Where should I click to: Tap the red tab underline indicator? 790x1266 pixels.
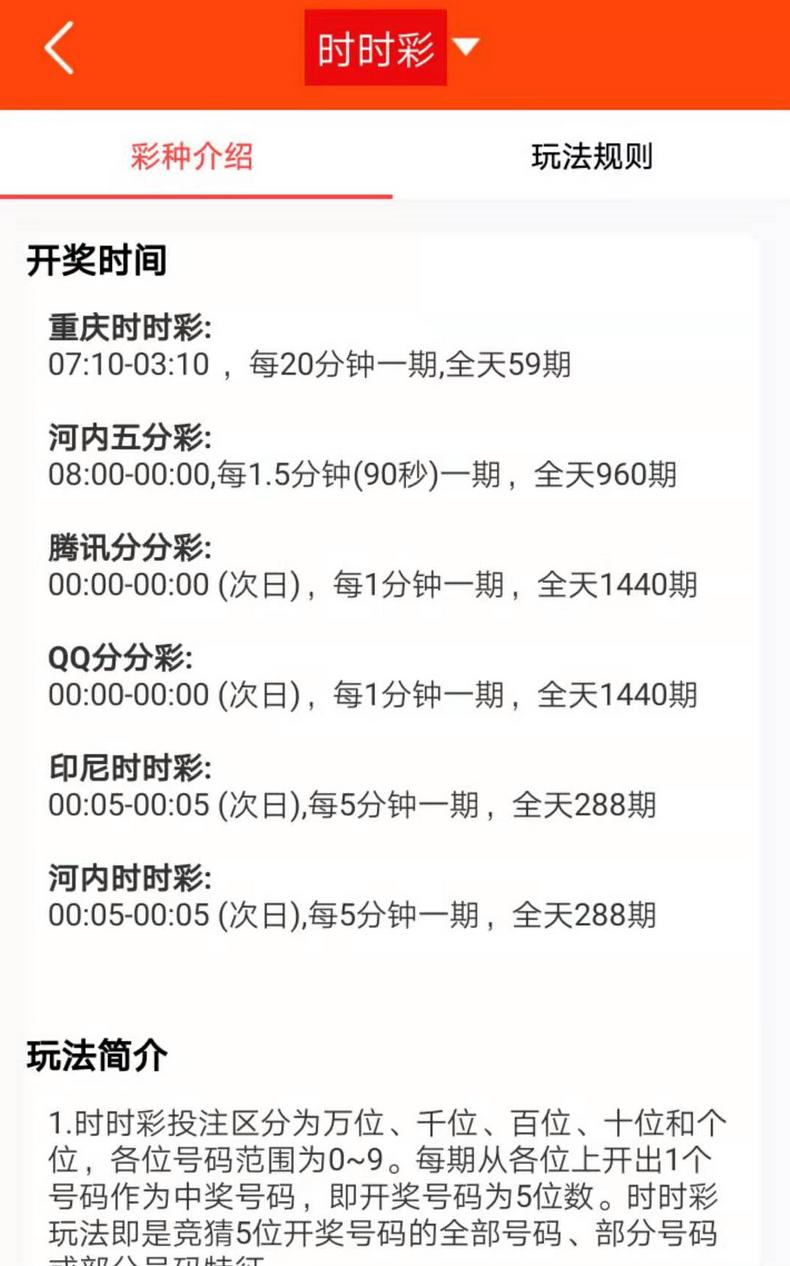pos(197,198)
